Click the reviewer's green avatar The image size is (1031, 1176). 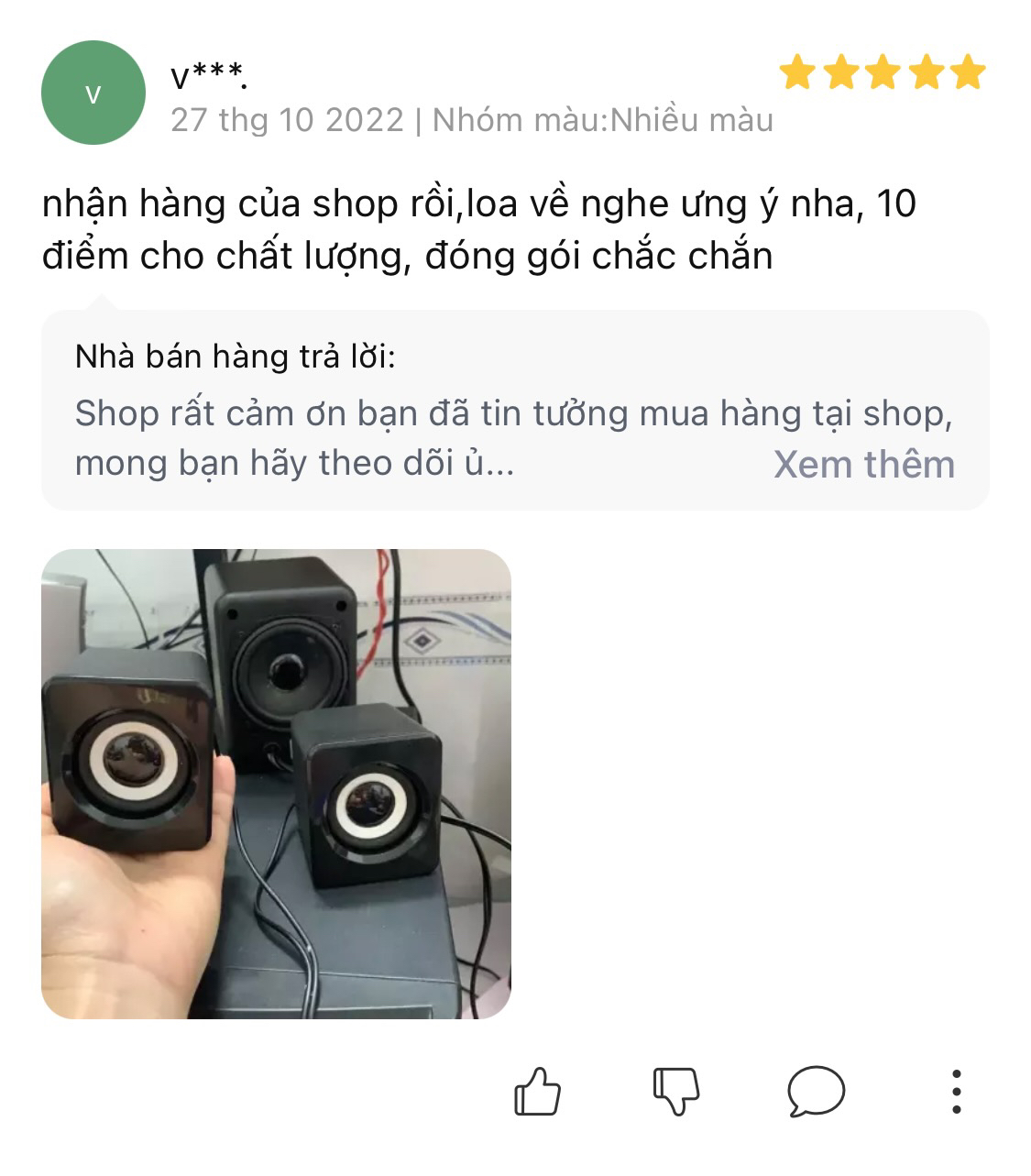pos(93,92)
